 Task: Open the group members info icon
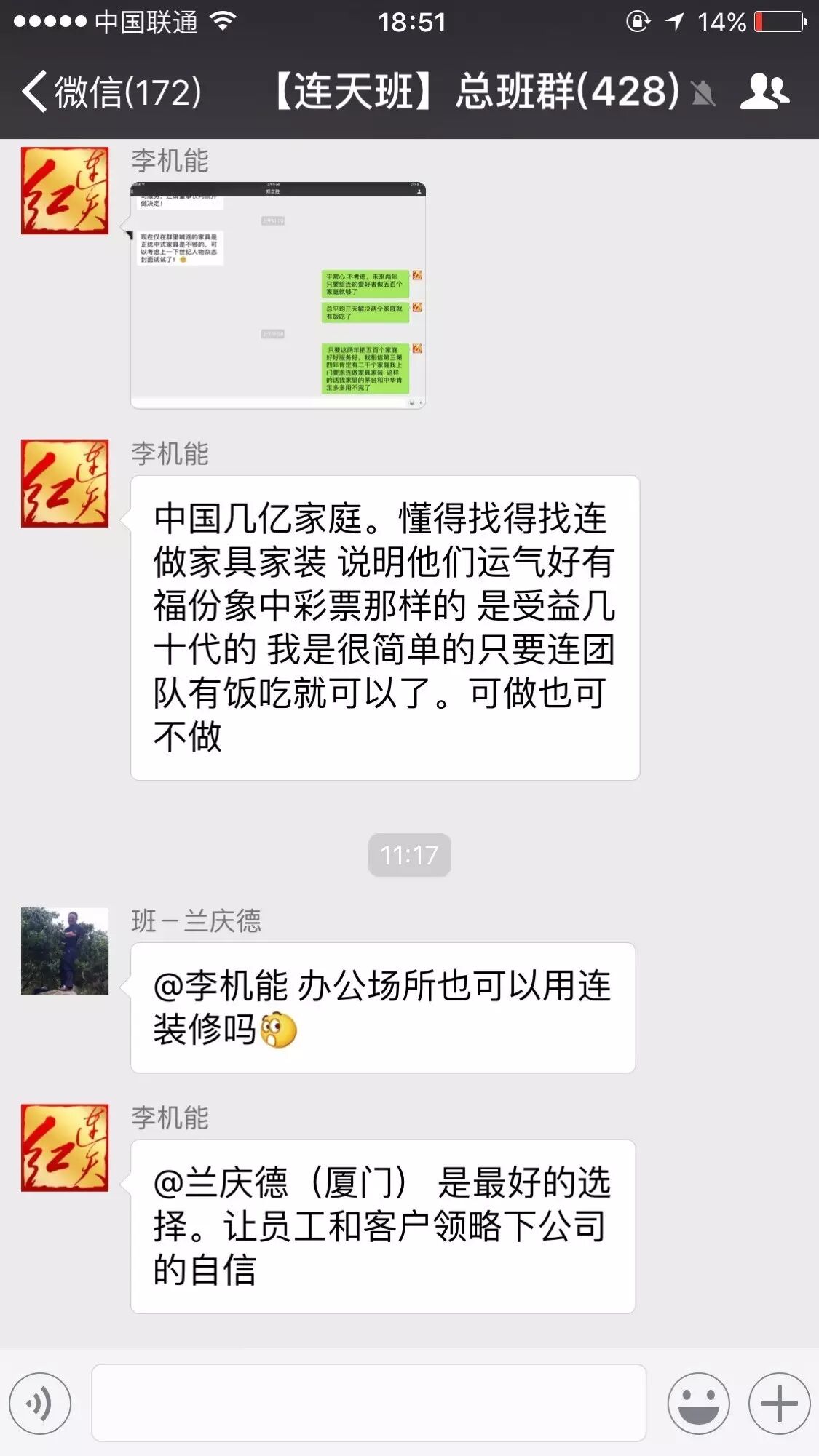pyautogui.click(x=764, y=92)
